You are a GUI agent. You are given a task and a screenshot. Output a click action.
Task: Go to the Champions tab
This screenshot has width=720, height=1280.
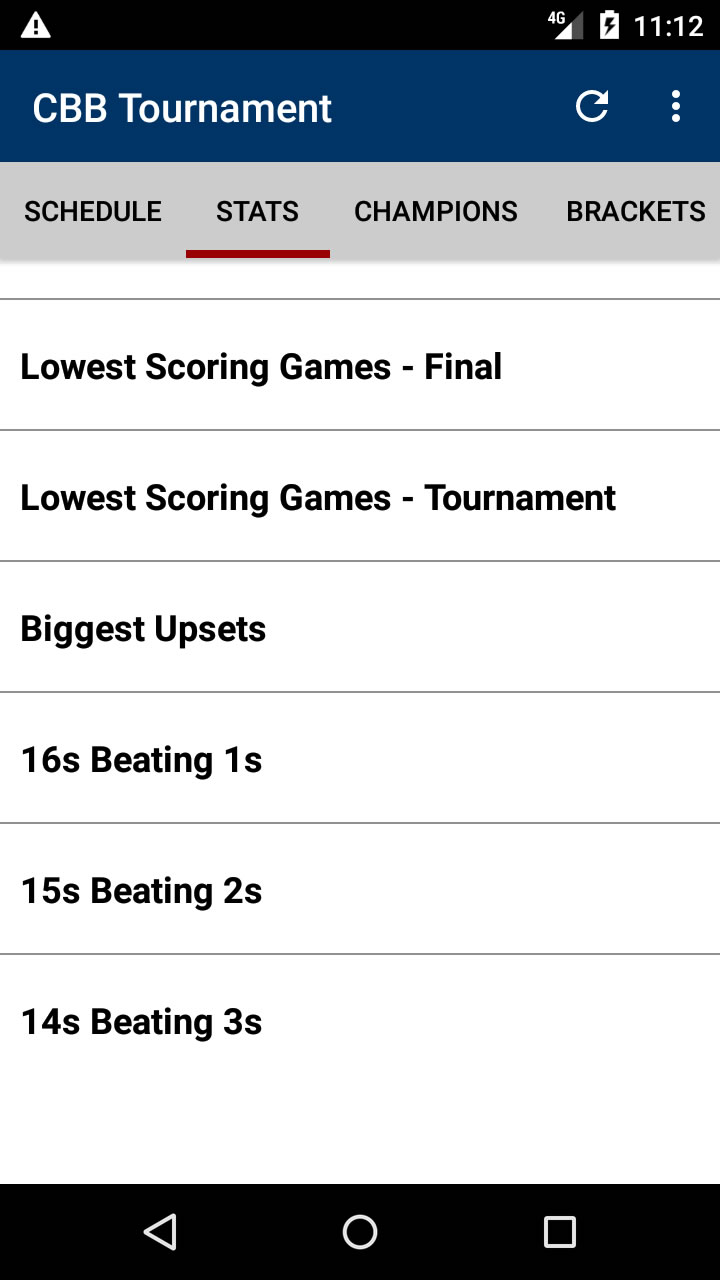pos(436,211)
